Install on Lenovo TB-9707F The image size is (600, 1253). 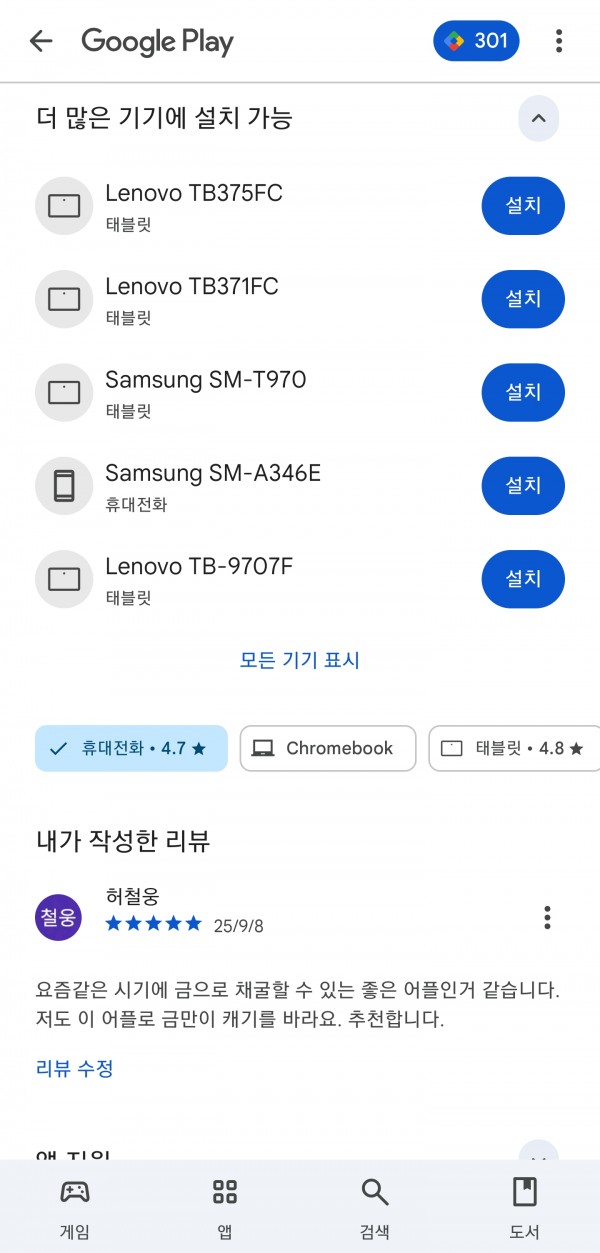(523, 578)
